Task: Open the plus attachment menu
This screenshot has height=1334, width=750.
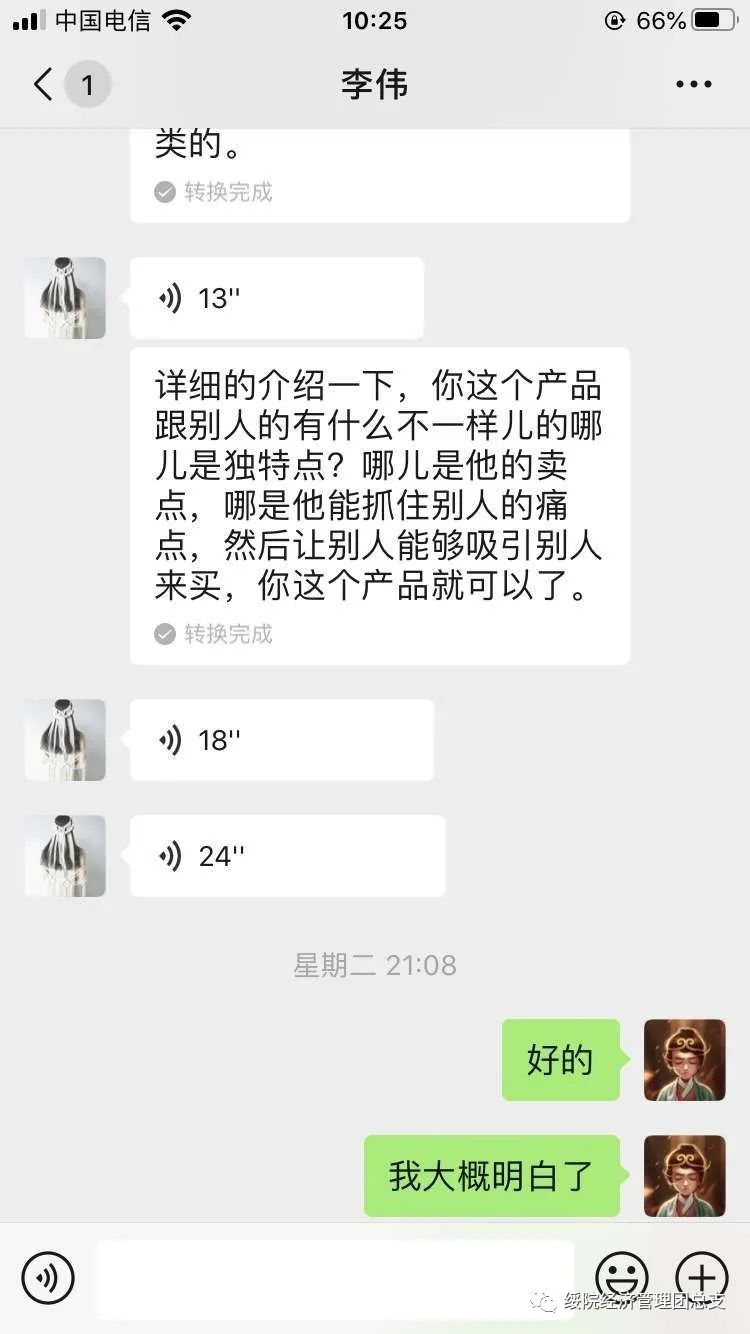Action: click(702, 1277)
